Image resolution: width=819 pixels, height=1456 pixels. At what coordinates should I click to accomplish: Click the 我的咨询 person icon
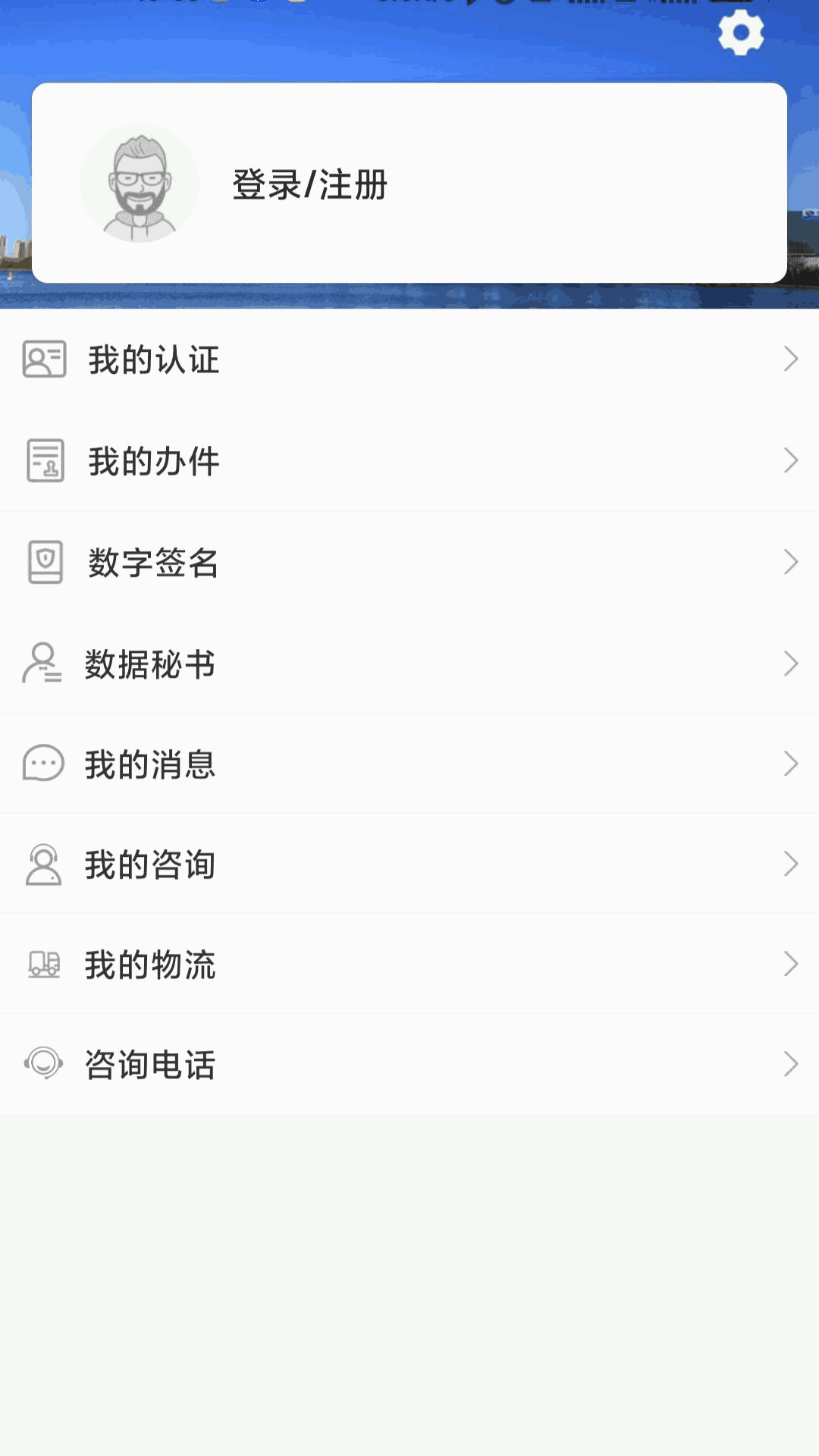pyautogui.click(x=43, y=864)
